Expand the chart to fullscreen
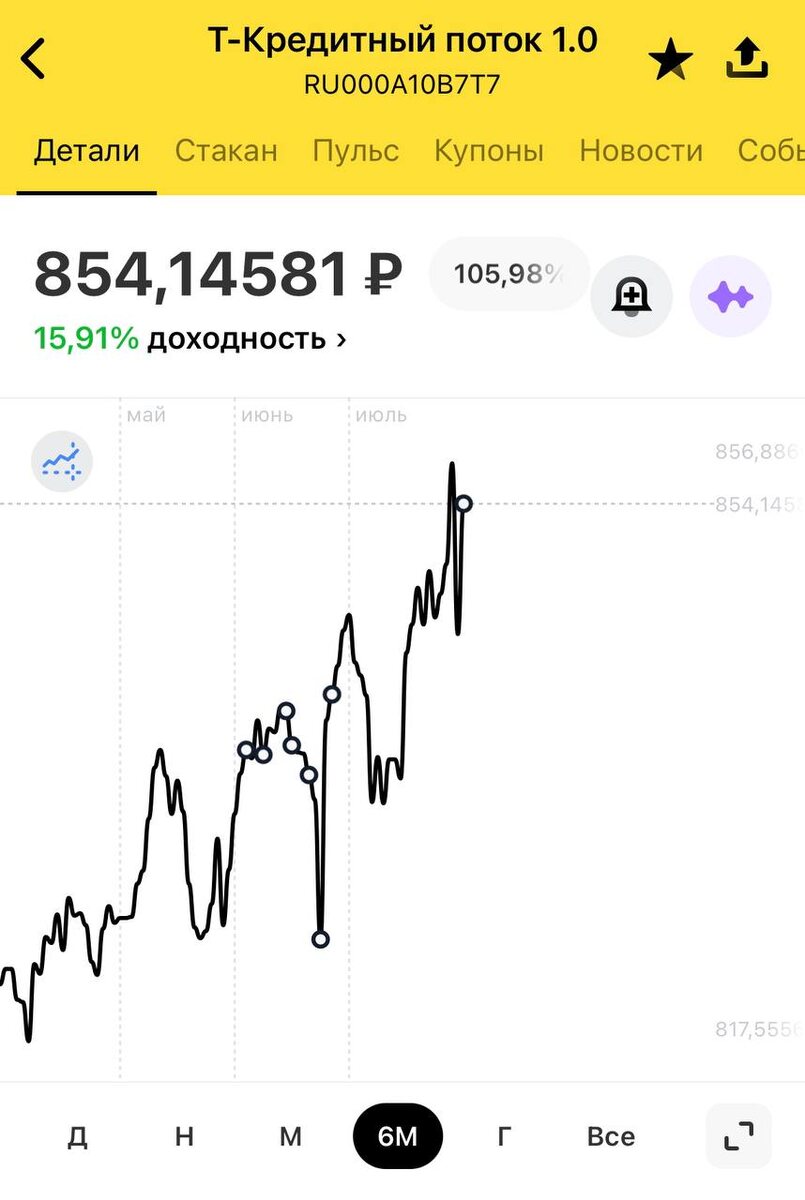 tap(739, 1136)
